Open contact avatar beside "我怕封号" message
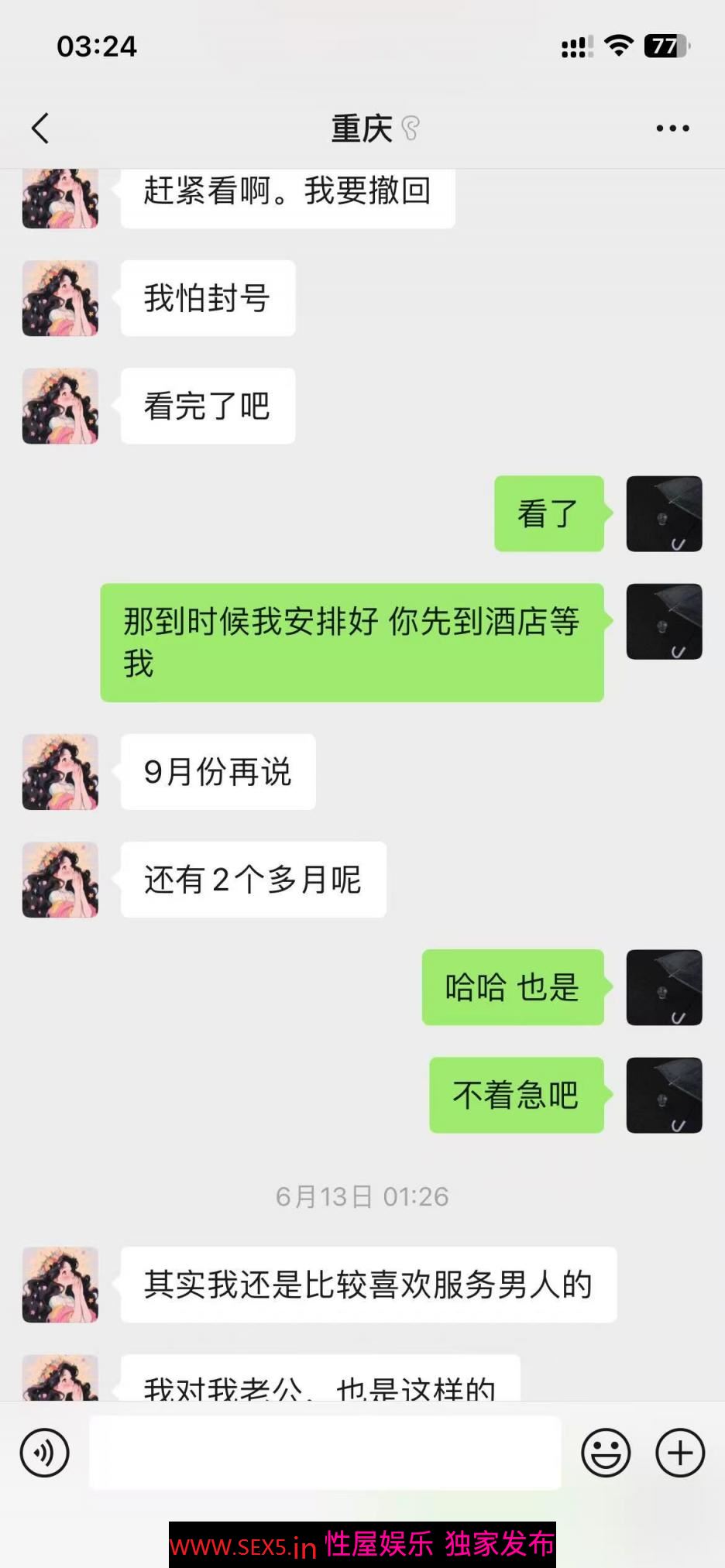 pyautogui.click(x=60, y=298)
